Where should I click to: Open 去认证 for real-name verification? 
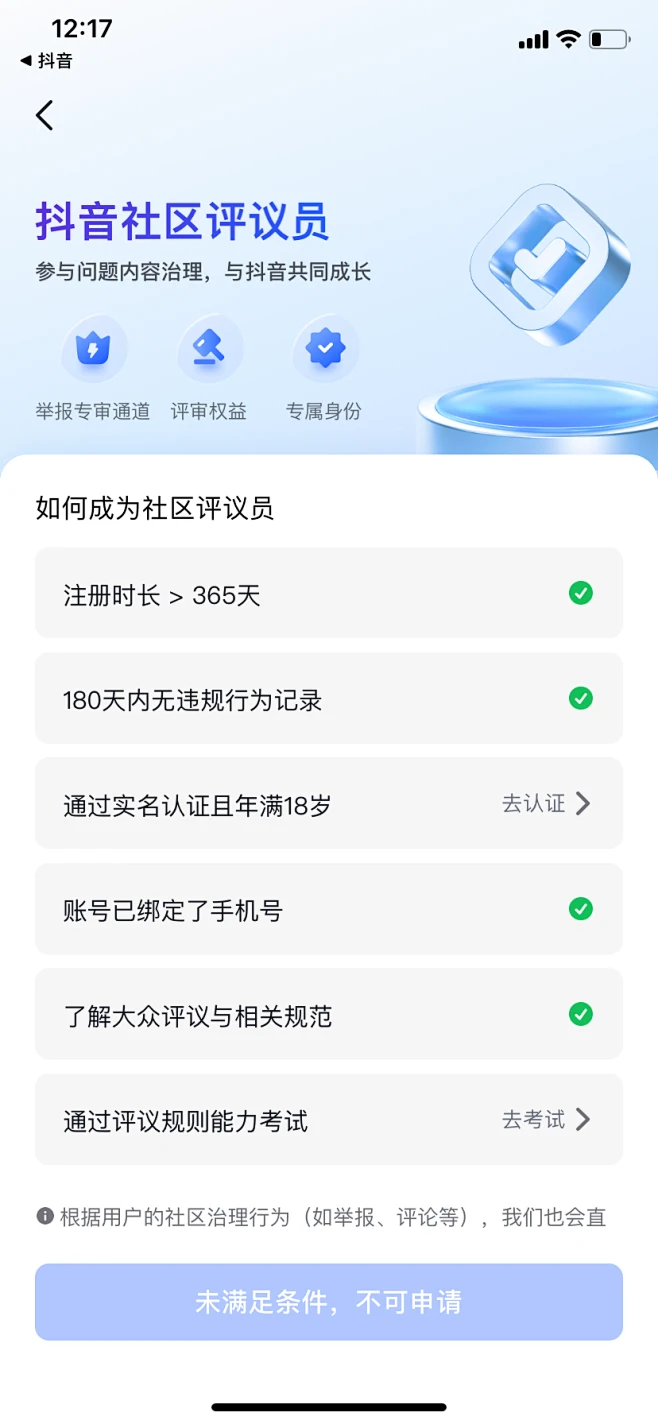coord(546,803)
